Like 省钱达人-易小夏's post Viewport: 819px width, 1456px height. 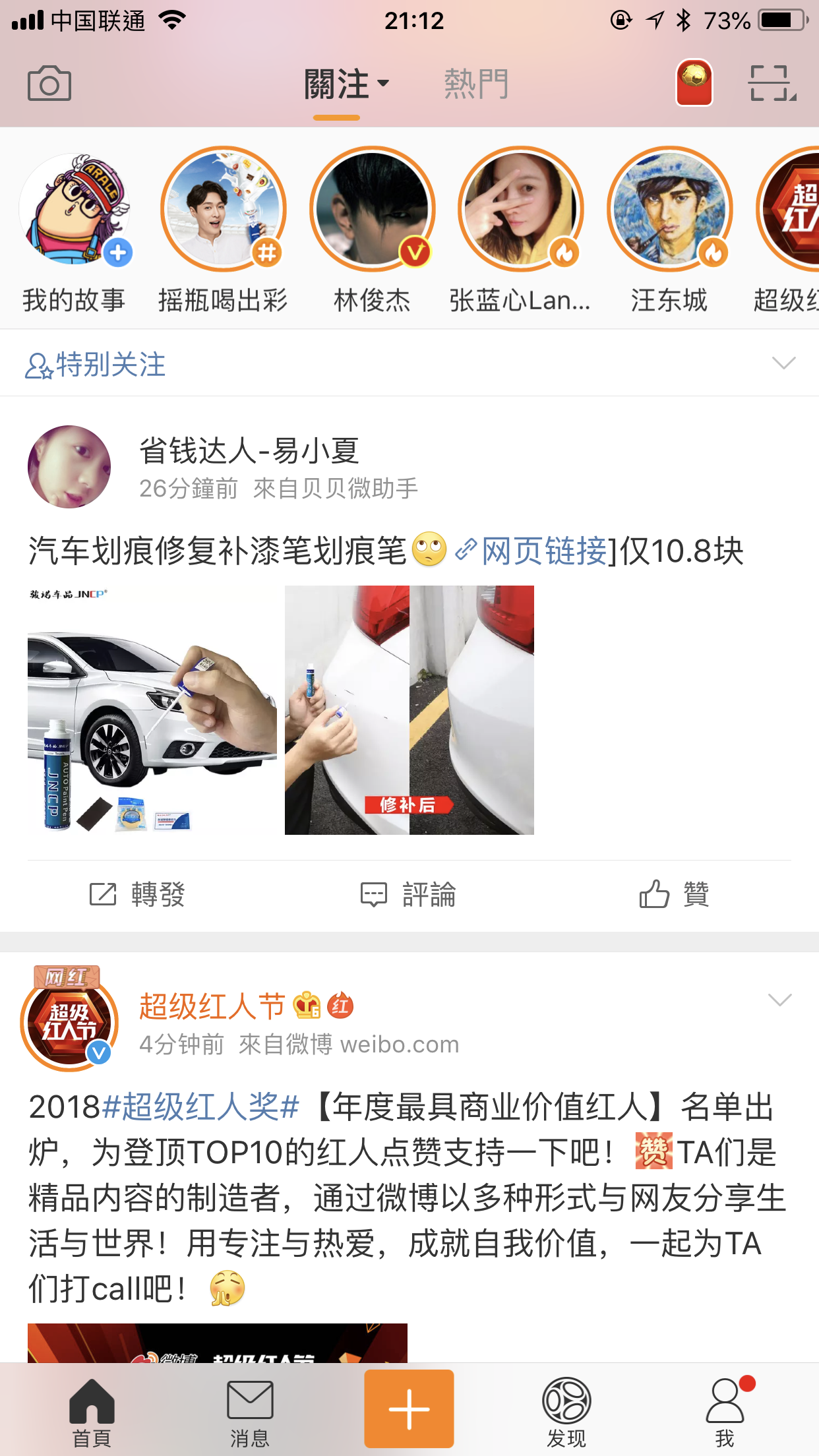click(x=674, y=895)
